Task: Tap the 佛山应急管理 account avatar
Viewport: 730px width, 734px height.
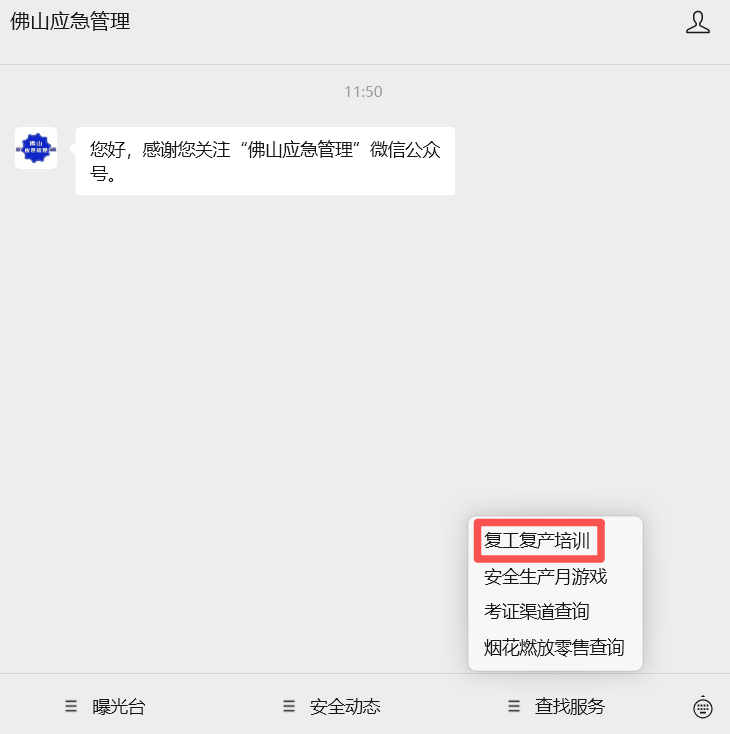Action: [x=36, y=148]
